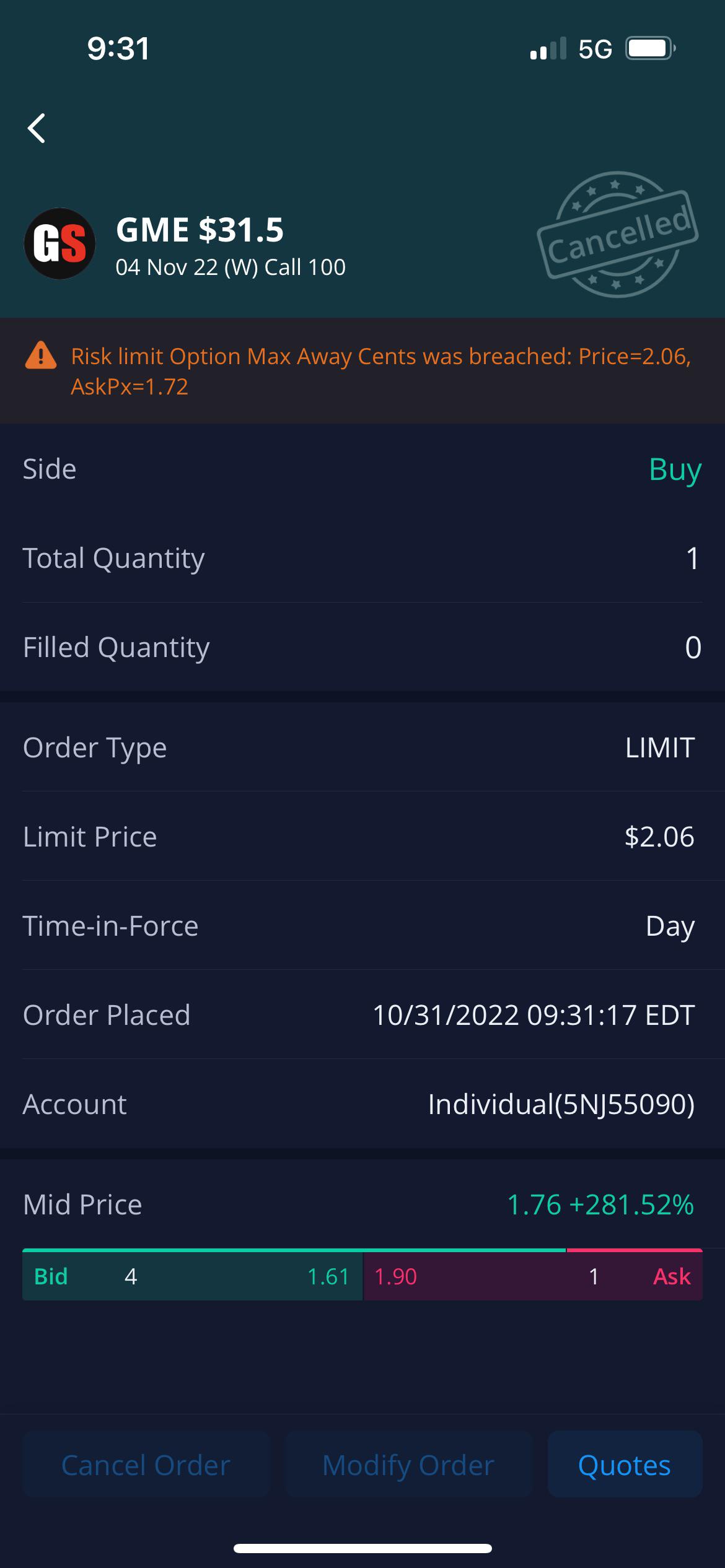Go back using the arrow icon
This screenshot has width=725, height=1568.
[37, 128]
